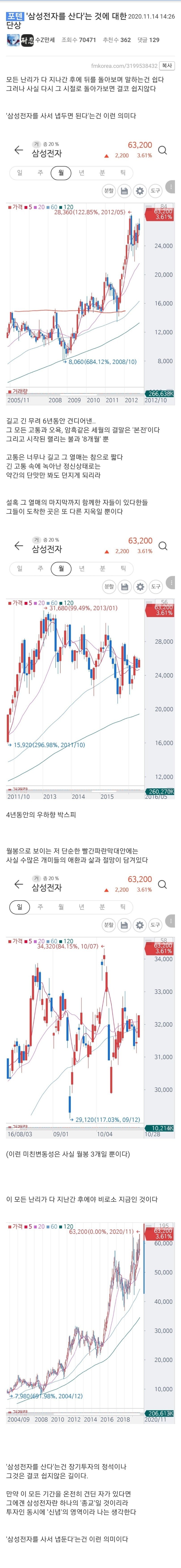Tap the 복사 button to copy the URL
The height and width of the screenshot is (1568, 181).
coord(167,66)
